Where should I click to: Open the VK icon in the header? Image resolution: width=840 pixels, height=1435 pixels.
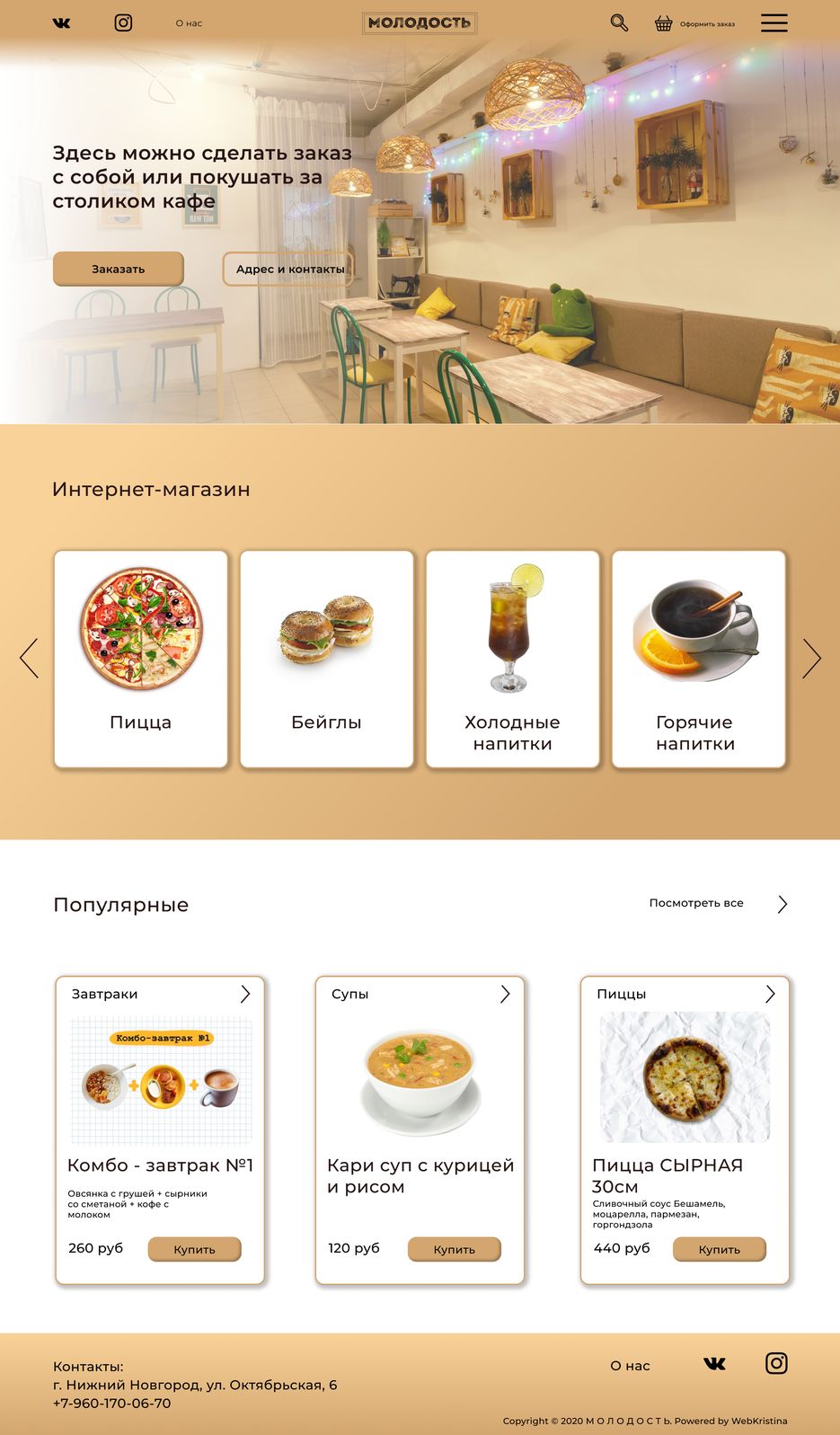click(61, 23)
